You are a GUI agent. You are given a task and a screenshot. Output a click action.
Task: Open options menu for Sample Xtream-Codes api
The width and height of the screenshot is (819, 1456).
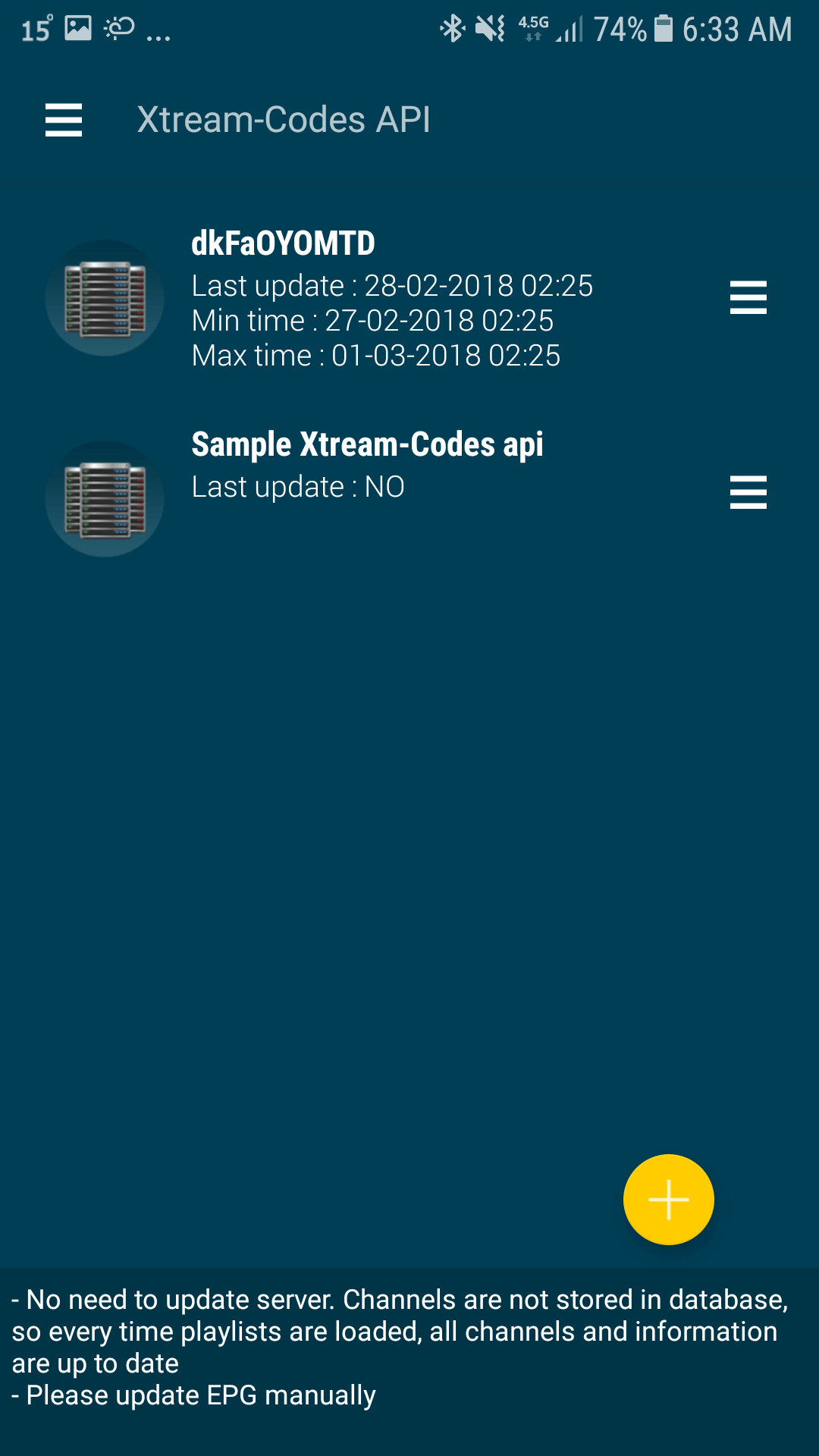pos(748,492)
